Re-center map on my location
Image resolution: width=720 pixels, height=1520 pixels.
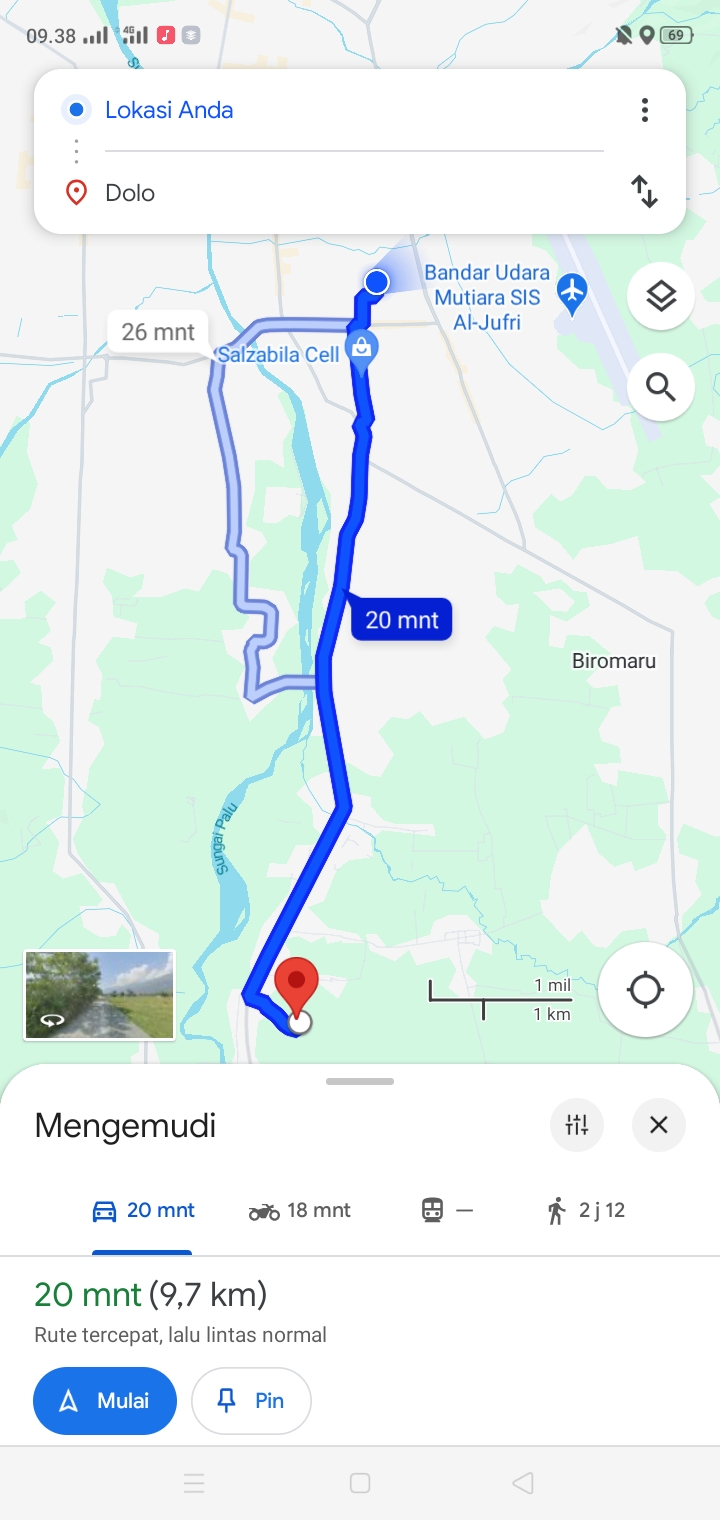coord(645,990)
